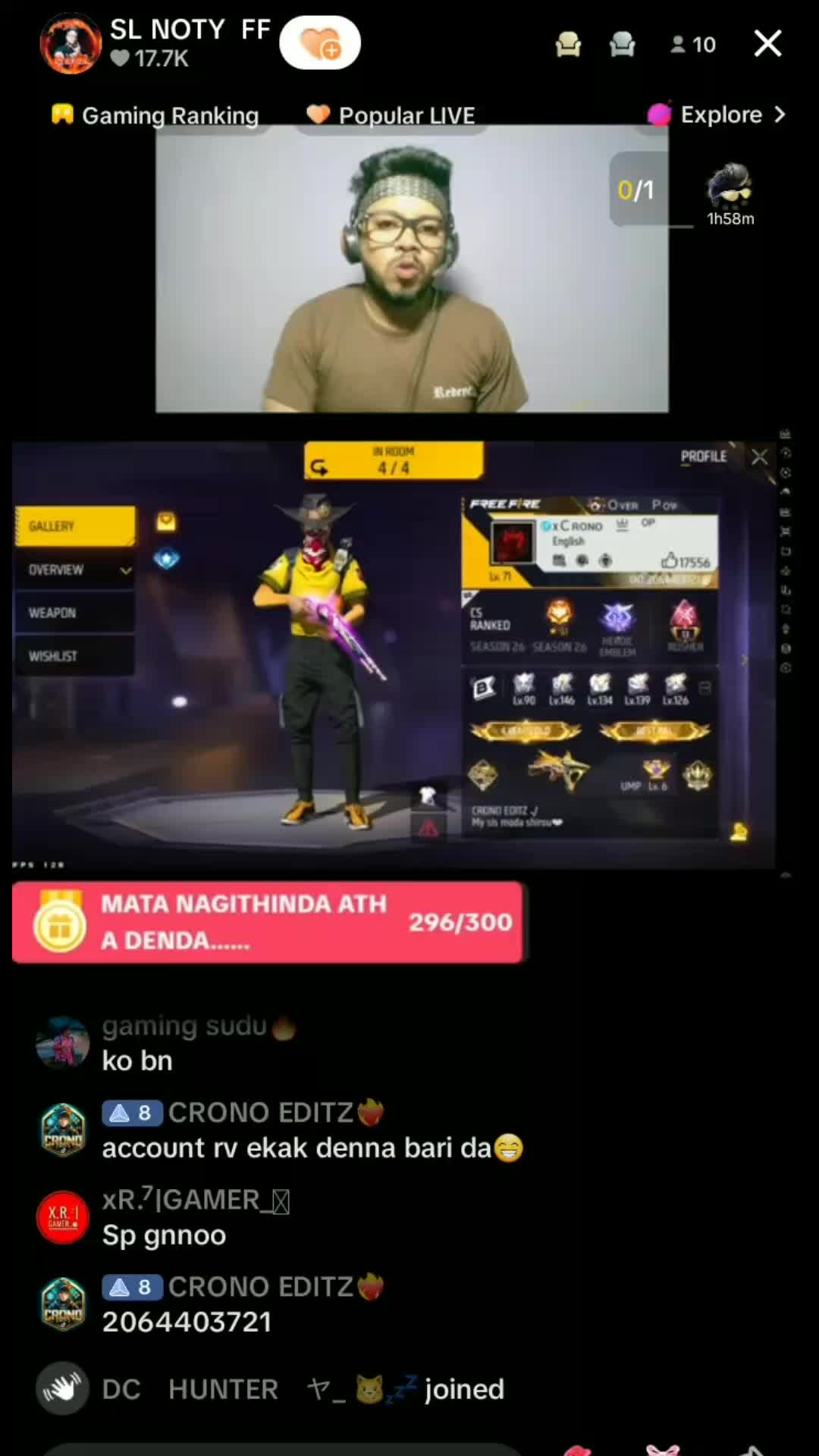
Task: Follow SL NOTY FF streamer
Action: pos(320,44)
